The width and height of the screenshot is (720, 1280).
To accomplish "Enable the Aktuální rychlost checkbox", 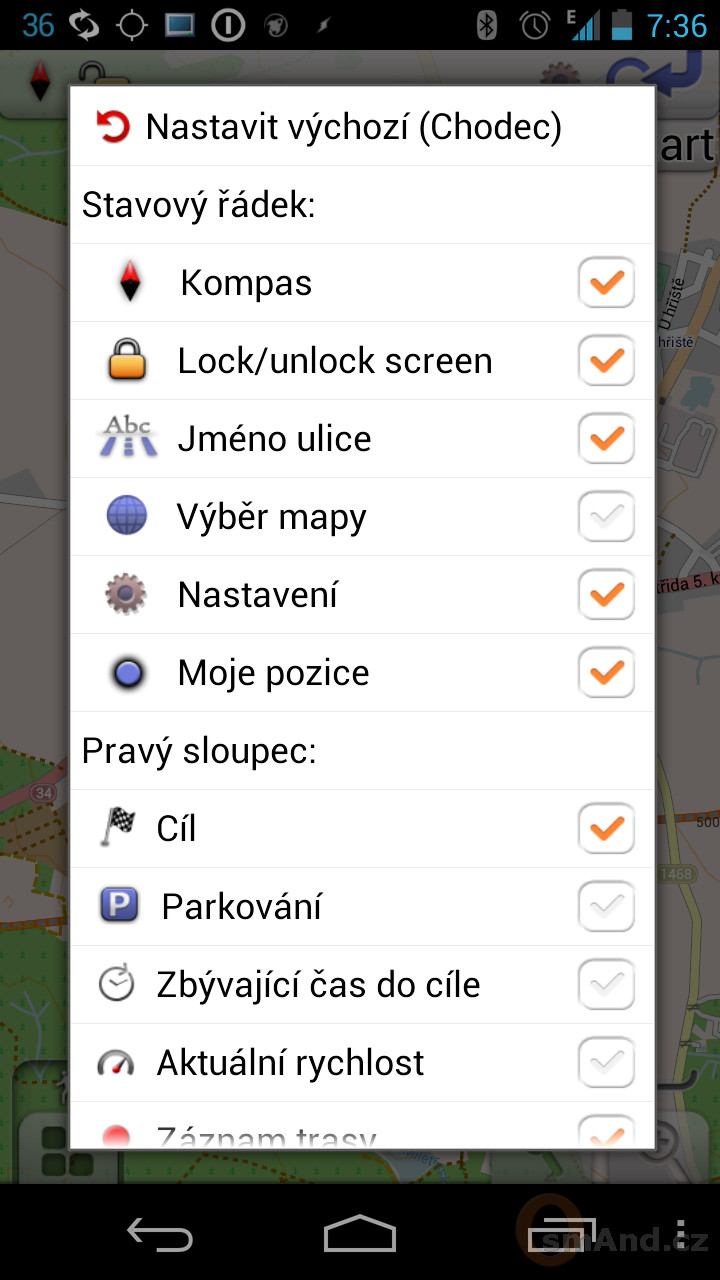I will click(x=606, y=1063).
